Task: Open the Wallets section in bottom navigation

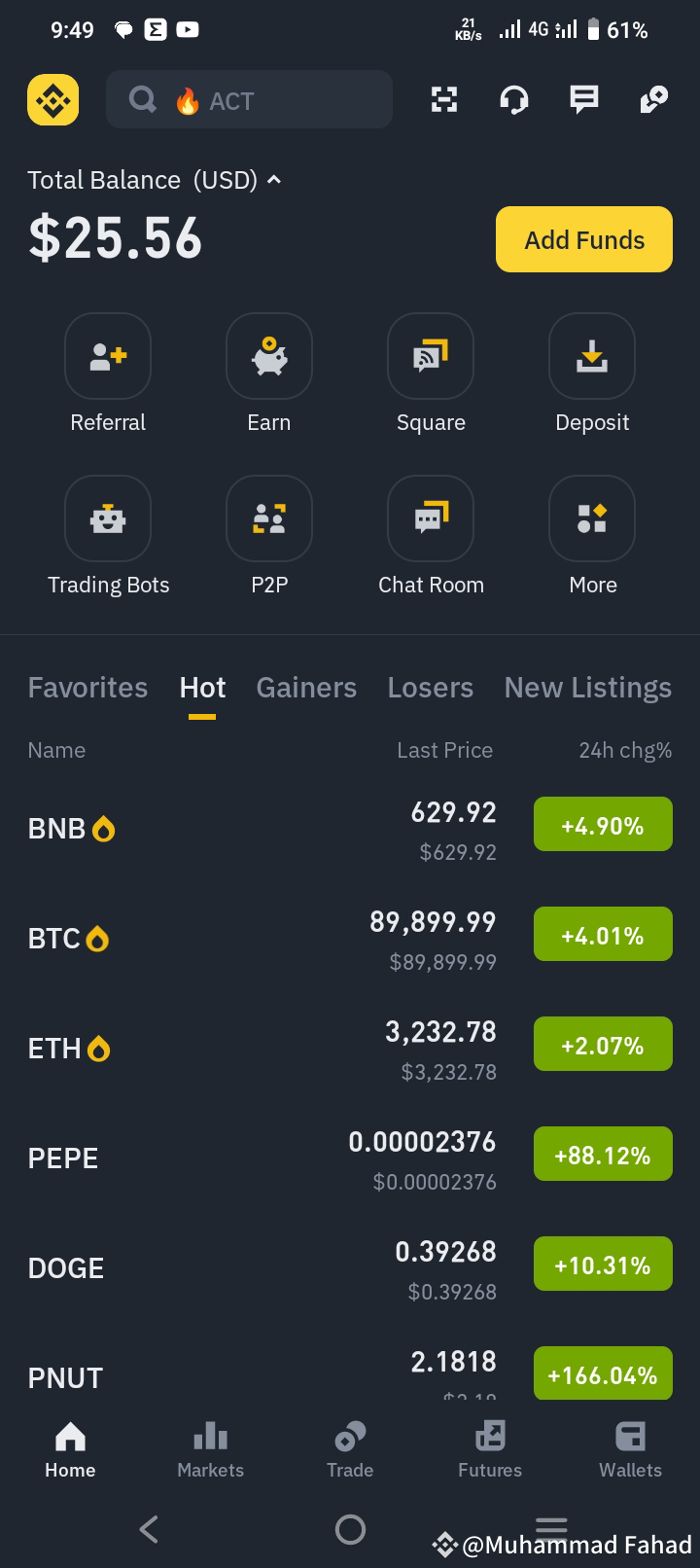Action: [x=630, y=1449]
